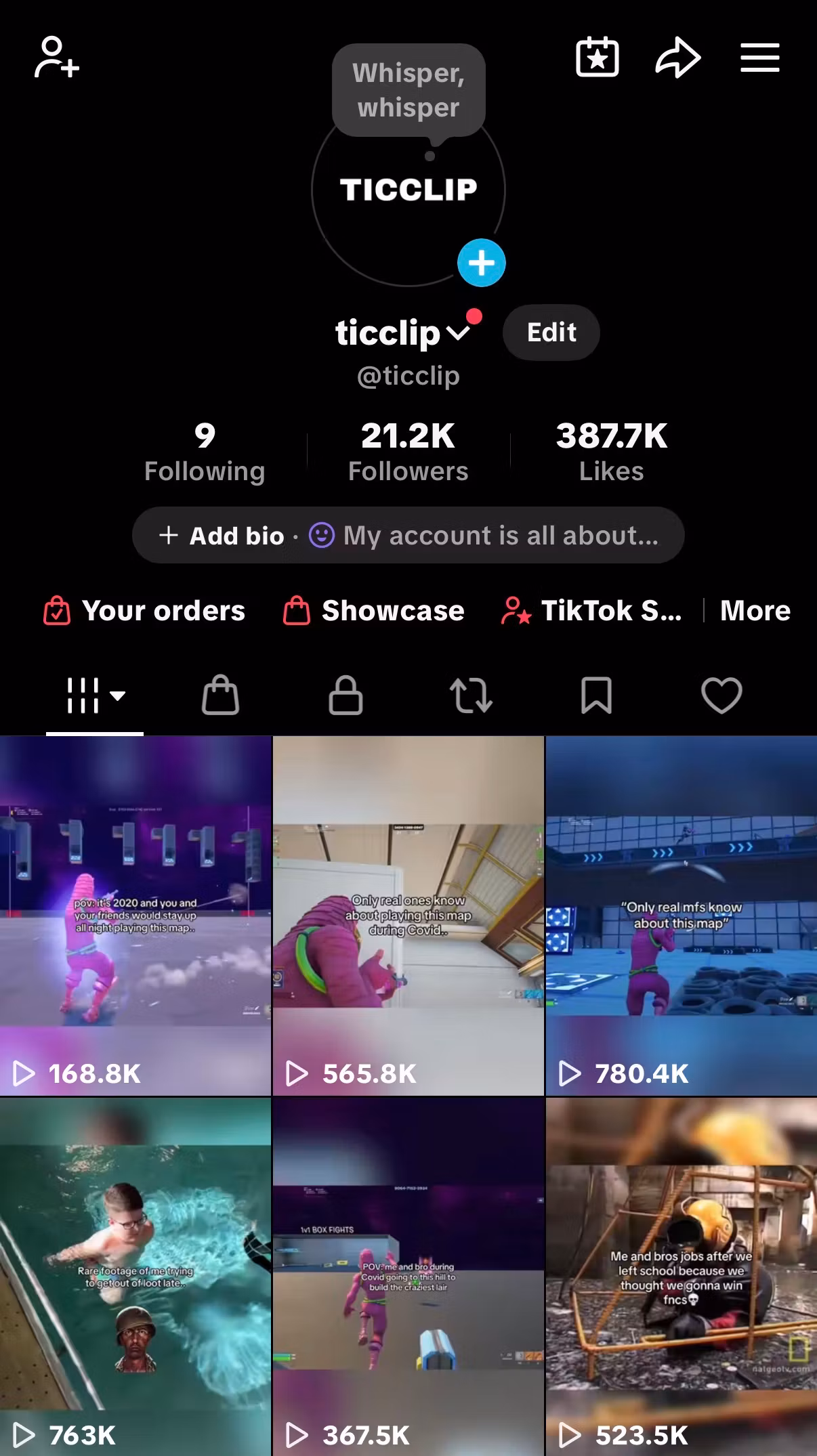Open the hamburger menu
The height and width of the screenshot is (1456, 817).
pos(759,58)
